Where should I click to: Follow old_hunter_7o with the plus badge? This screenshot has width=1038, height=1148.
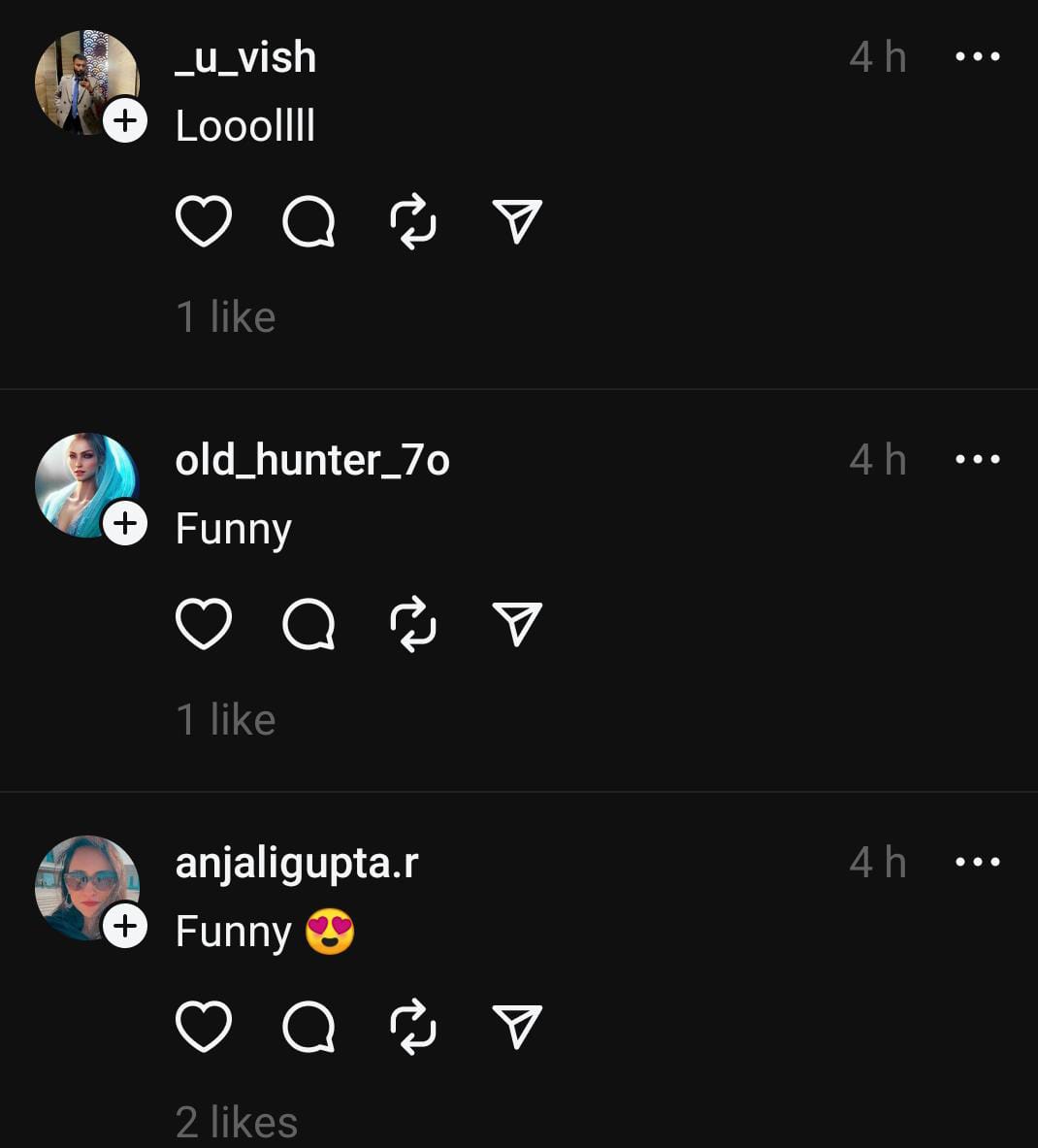pos(125,524)
